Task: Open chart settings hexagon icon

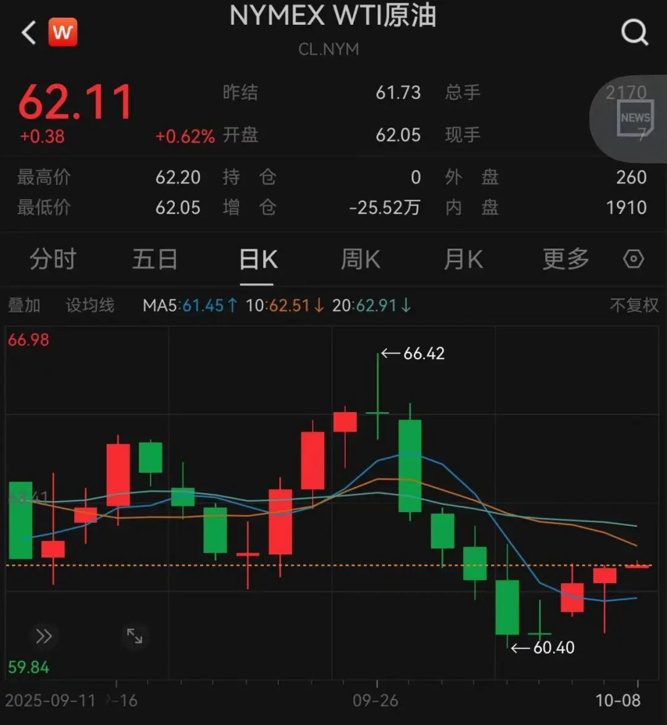Action: (633, 260)
